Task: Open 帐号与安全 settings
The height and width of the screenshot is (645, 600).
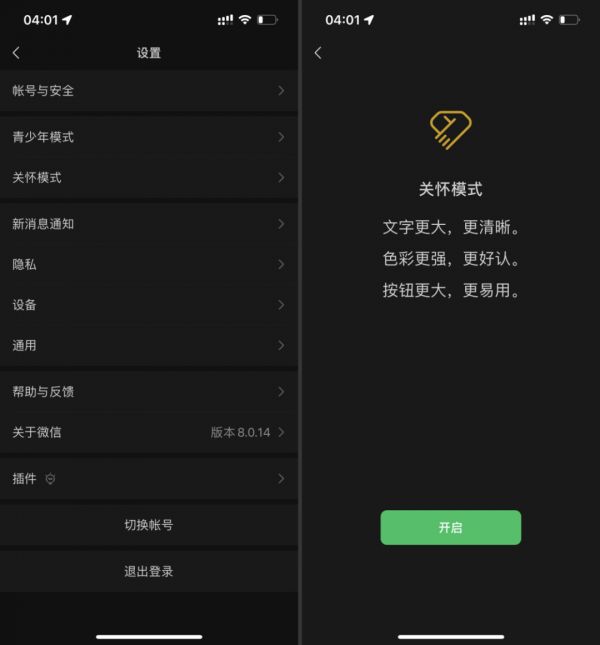Action: click(148, 91)
